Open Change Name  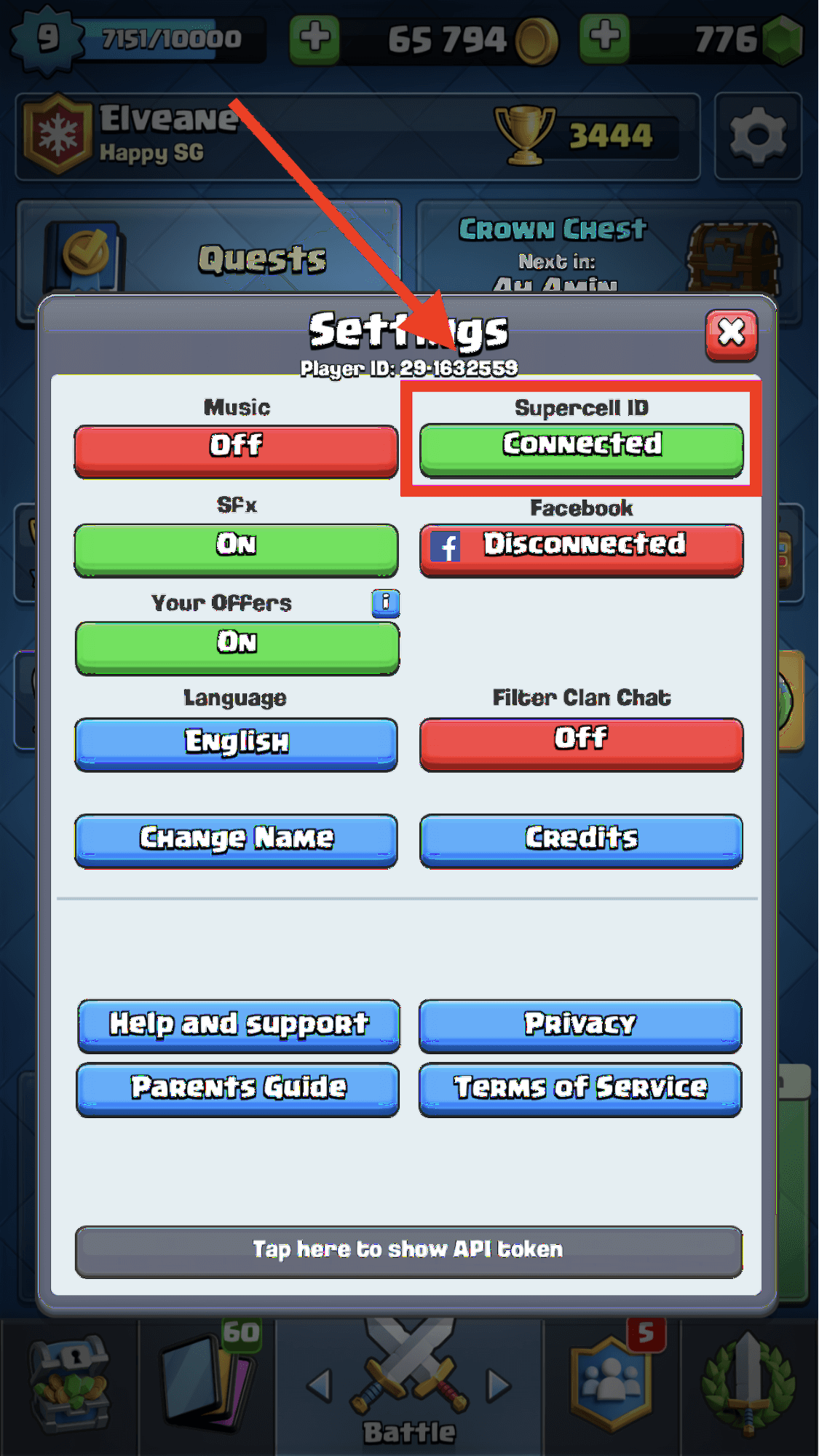236,840
